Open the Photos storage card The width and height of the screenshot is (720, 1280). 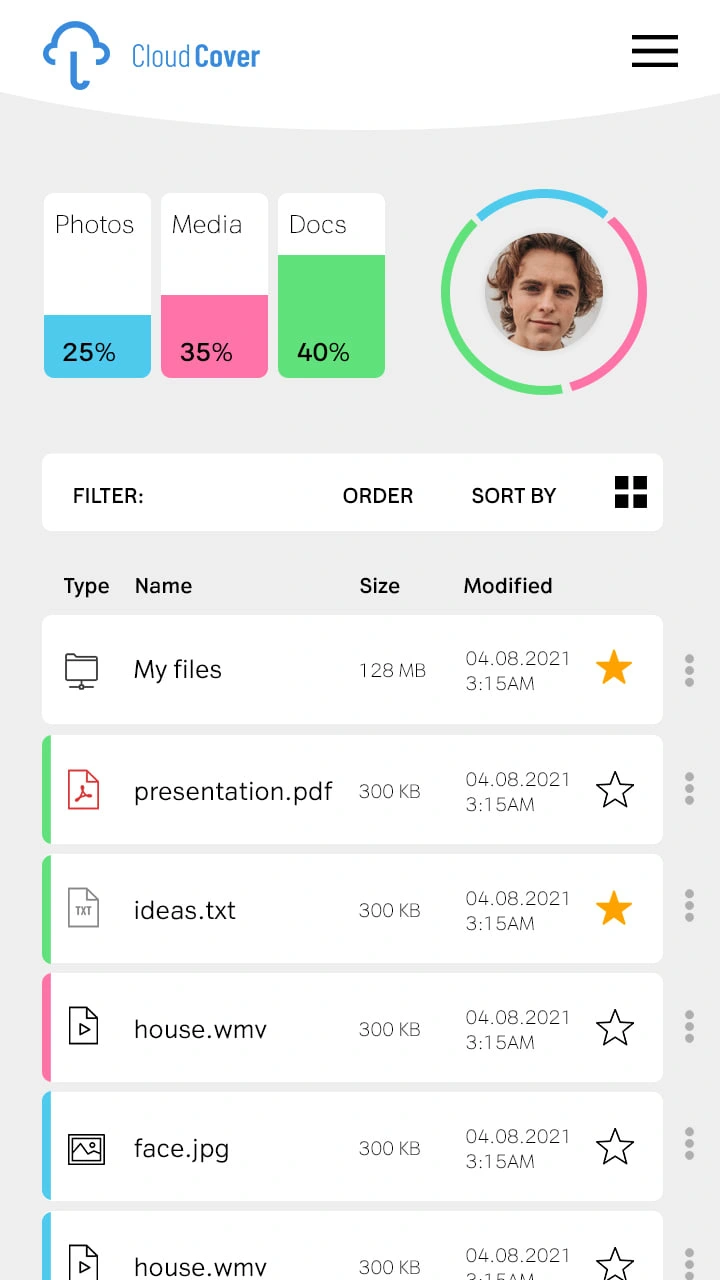[x=97, y=285]
